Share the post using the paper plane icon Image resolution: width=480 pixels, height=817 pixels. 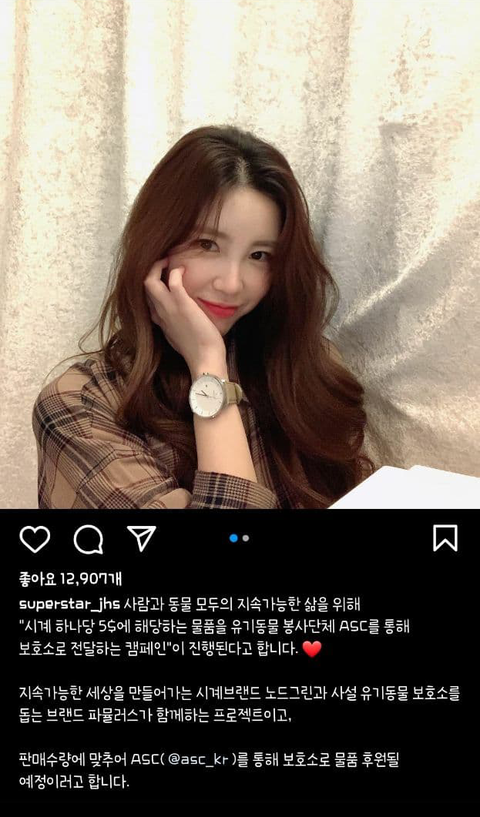pyautogui.click(x=141, y=538)
